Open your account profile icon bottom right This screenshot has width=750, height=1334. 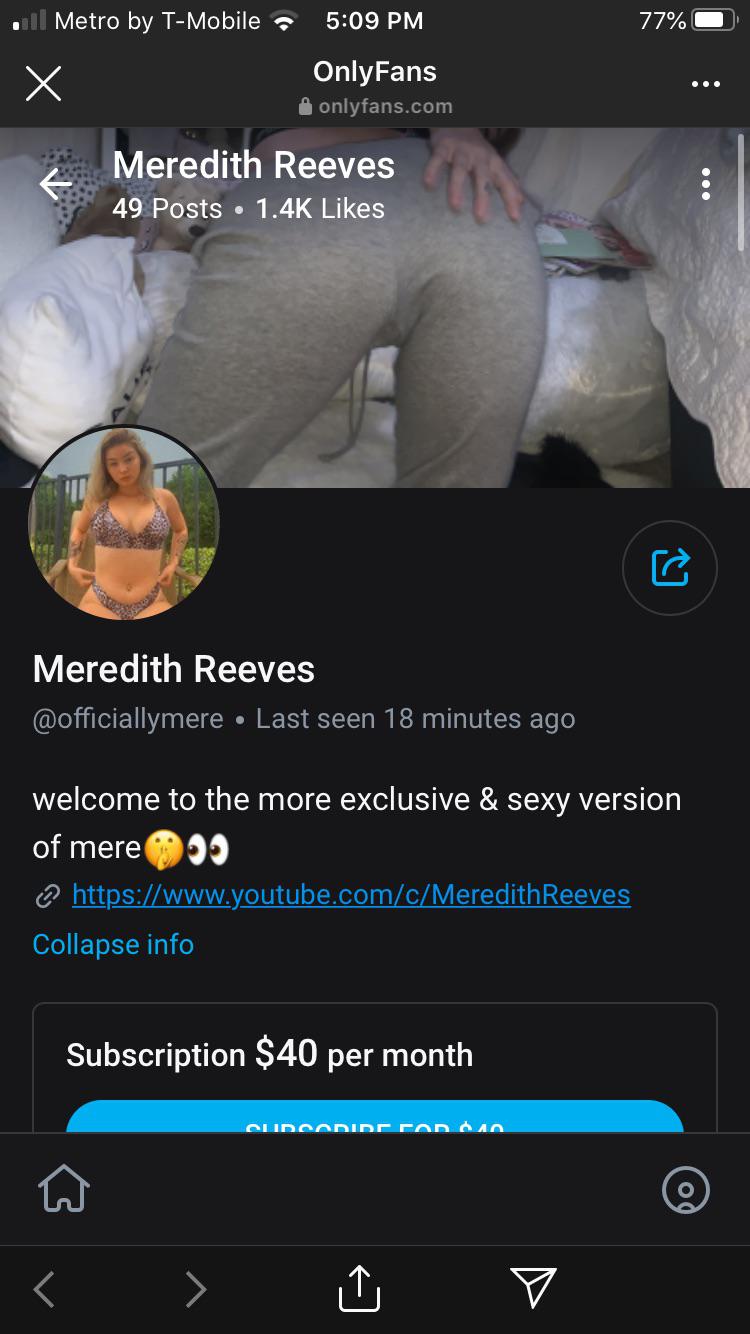pos(686,1189)
